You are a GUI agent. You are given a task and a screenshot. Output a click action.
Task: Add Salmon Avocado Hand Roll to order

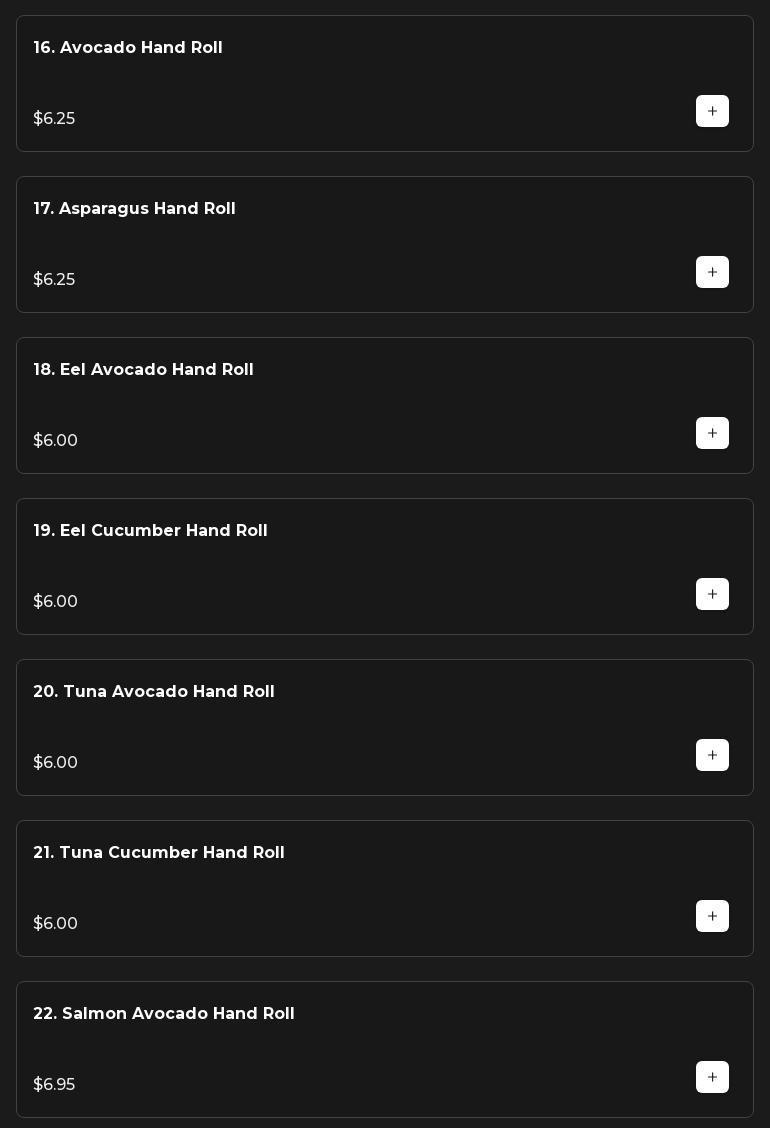[x=712, y=1077]
